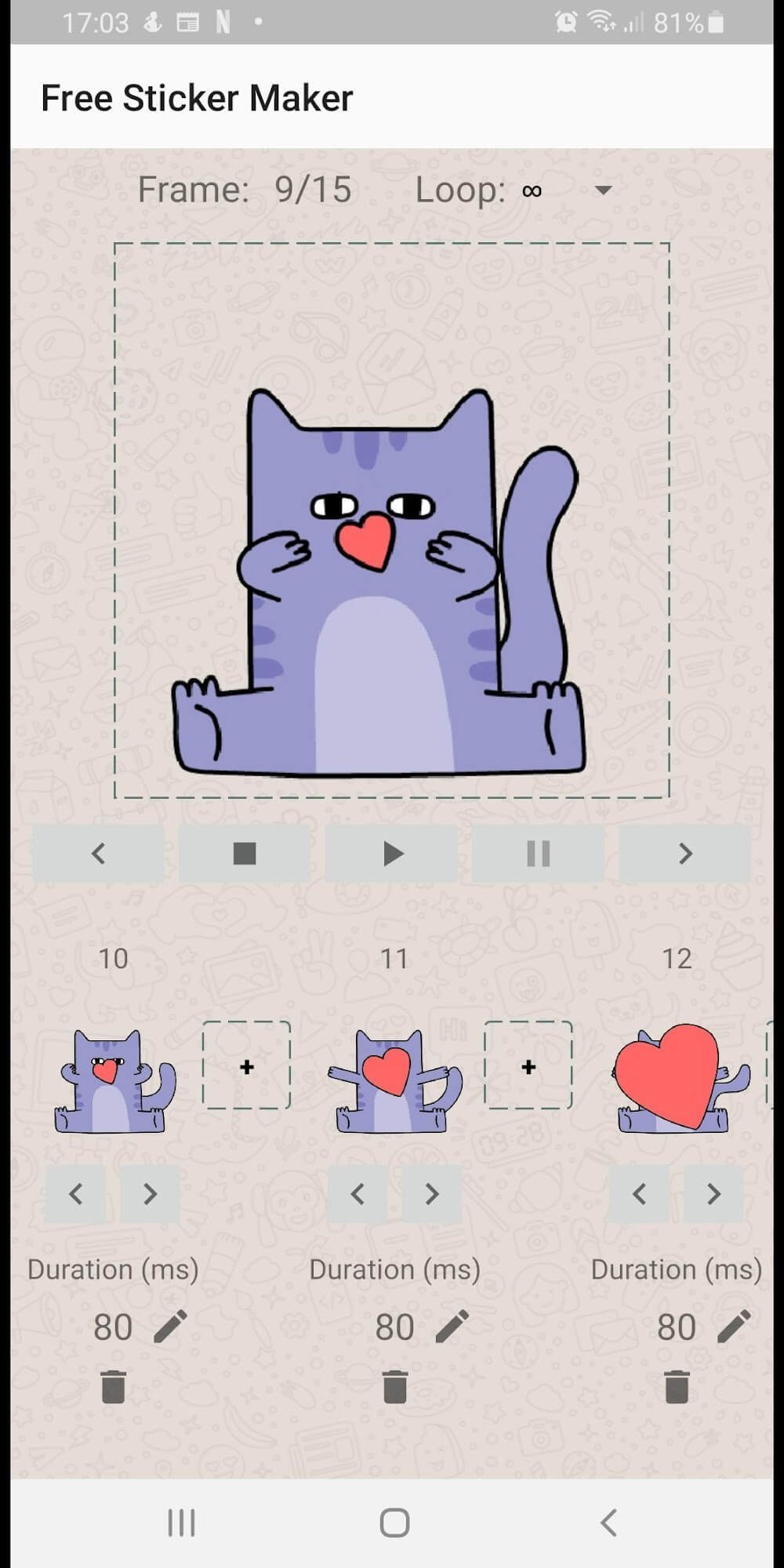The width and height of the screenshot is (784, 1568).
Task: Go to previous frame in preview
Action: tap(98, 853)
